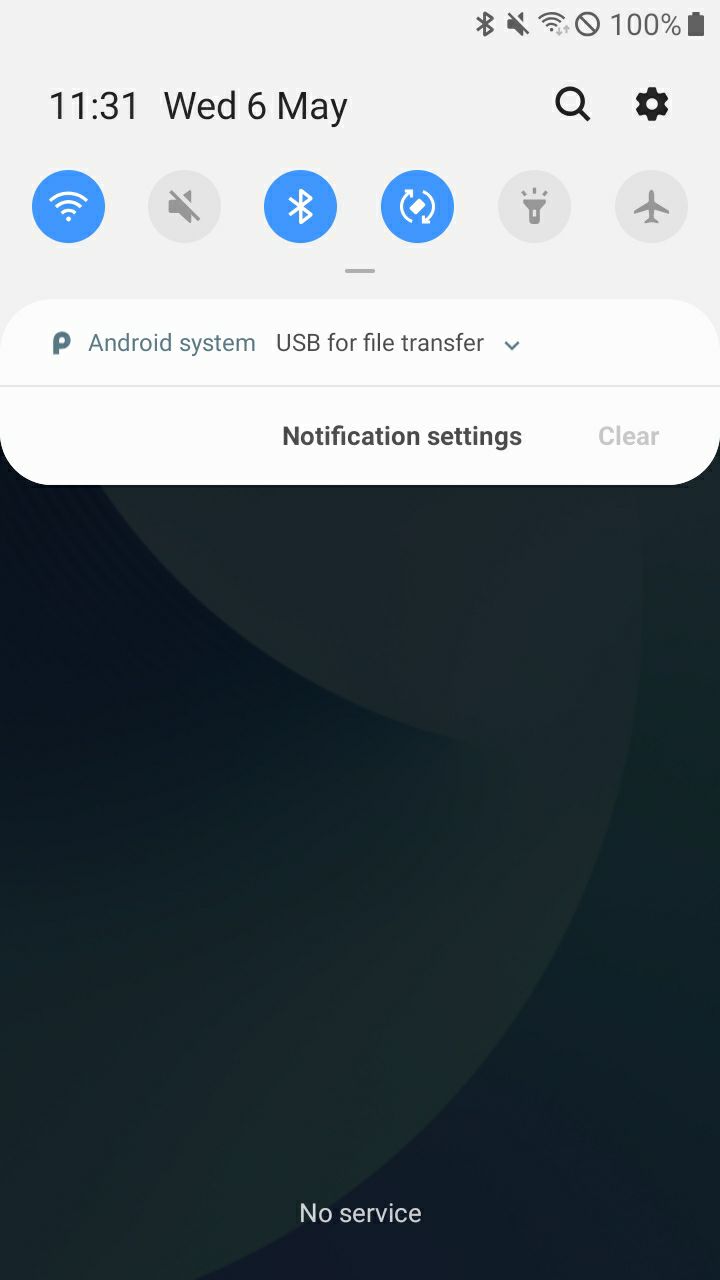
Task: Open the search from the notification panel
Action: pyautogui.click(x=572, y=104)
